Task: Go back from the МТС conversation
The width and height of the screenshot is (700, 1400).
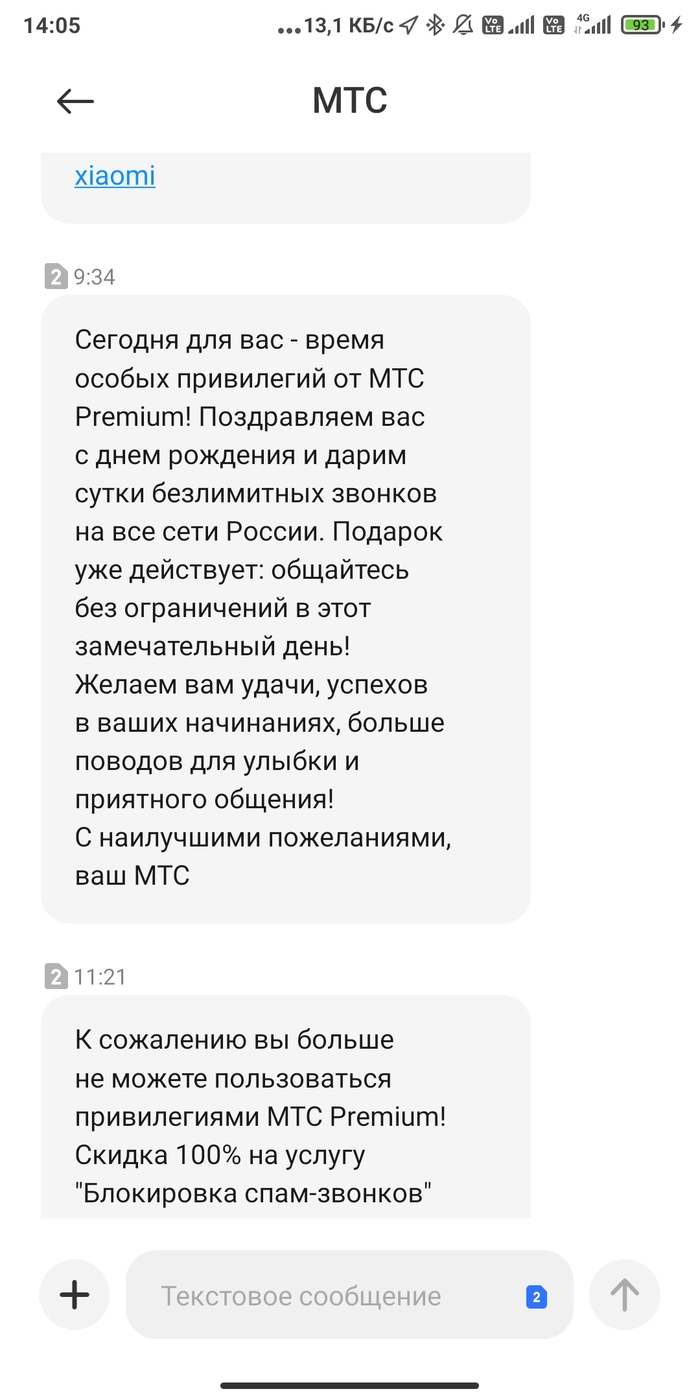Action: click(x=75, y=100)
